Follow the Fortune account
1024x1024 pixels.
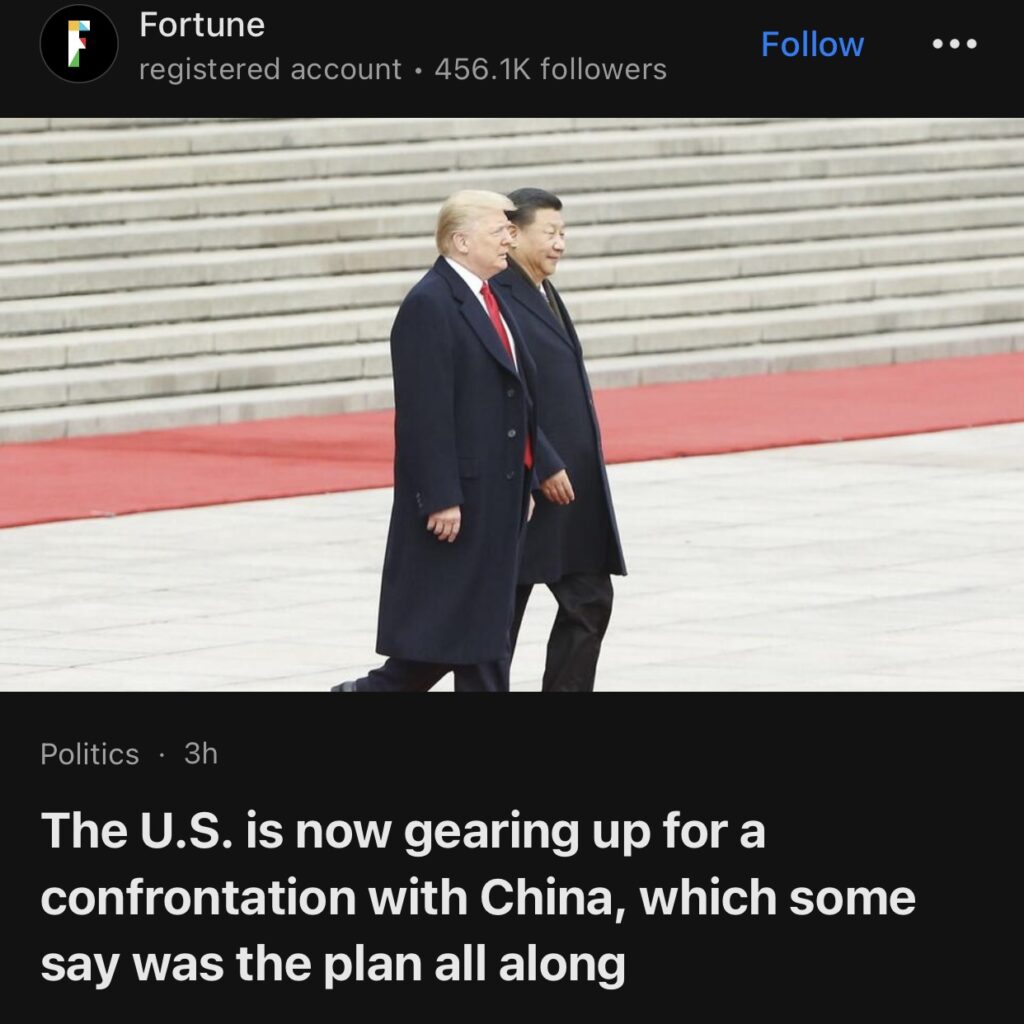[811, 44]
